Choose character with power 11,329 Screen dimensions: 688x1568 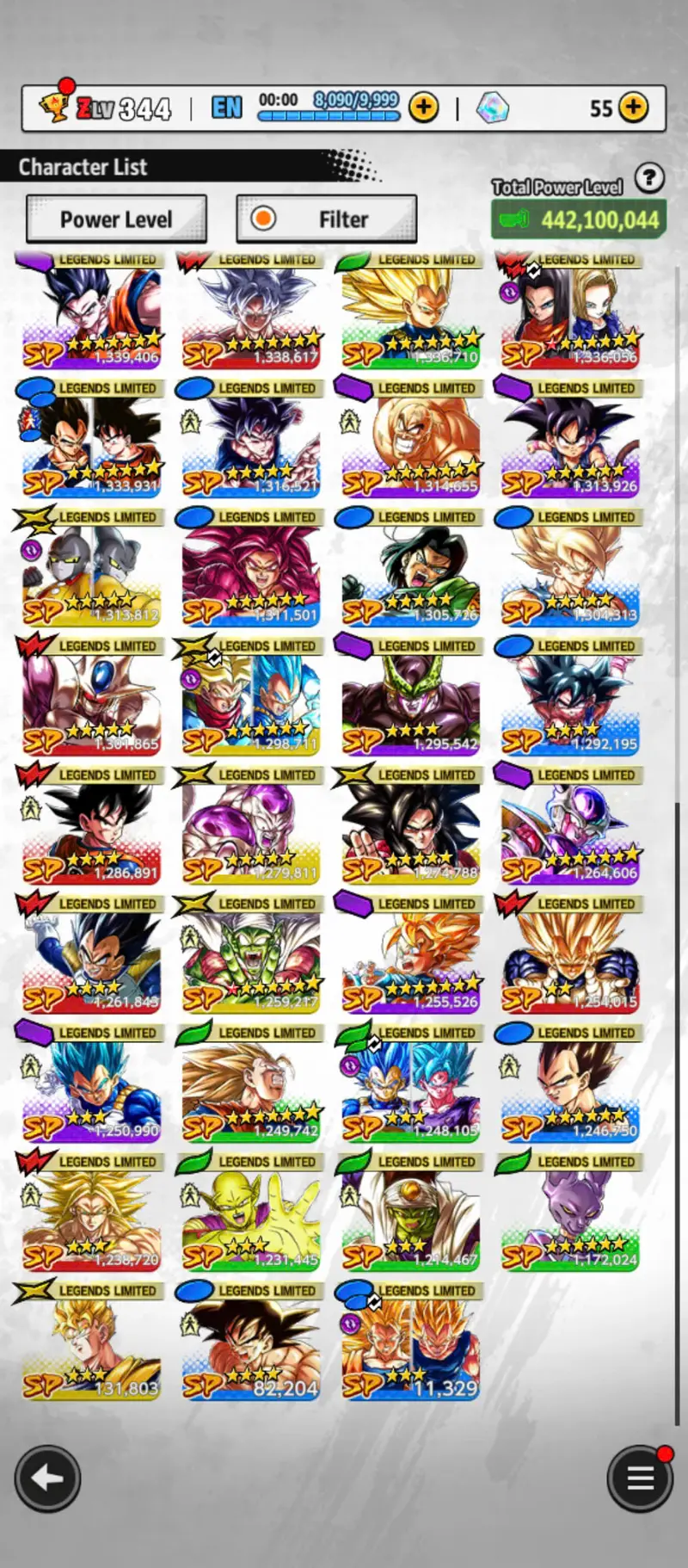[410, 1347]
